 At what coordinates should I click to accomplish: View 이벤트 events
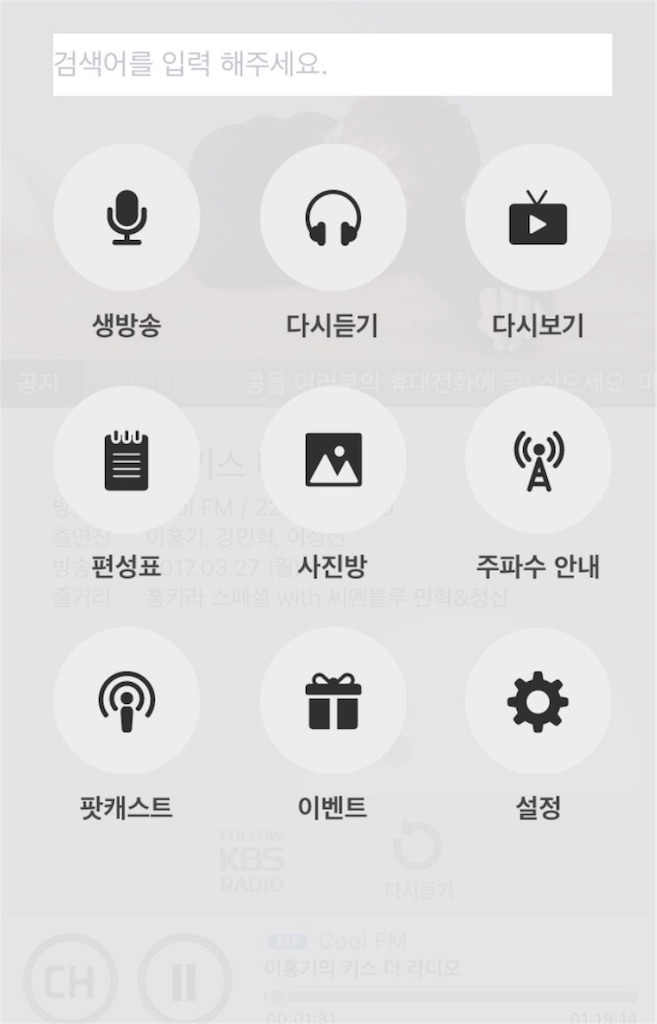click(x=333, y=701)
